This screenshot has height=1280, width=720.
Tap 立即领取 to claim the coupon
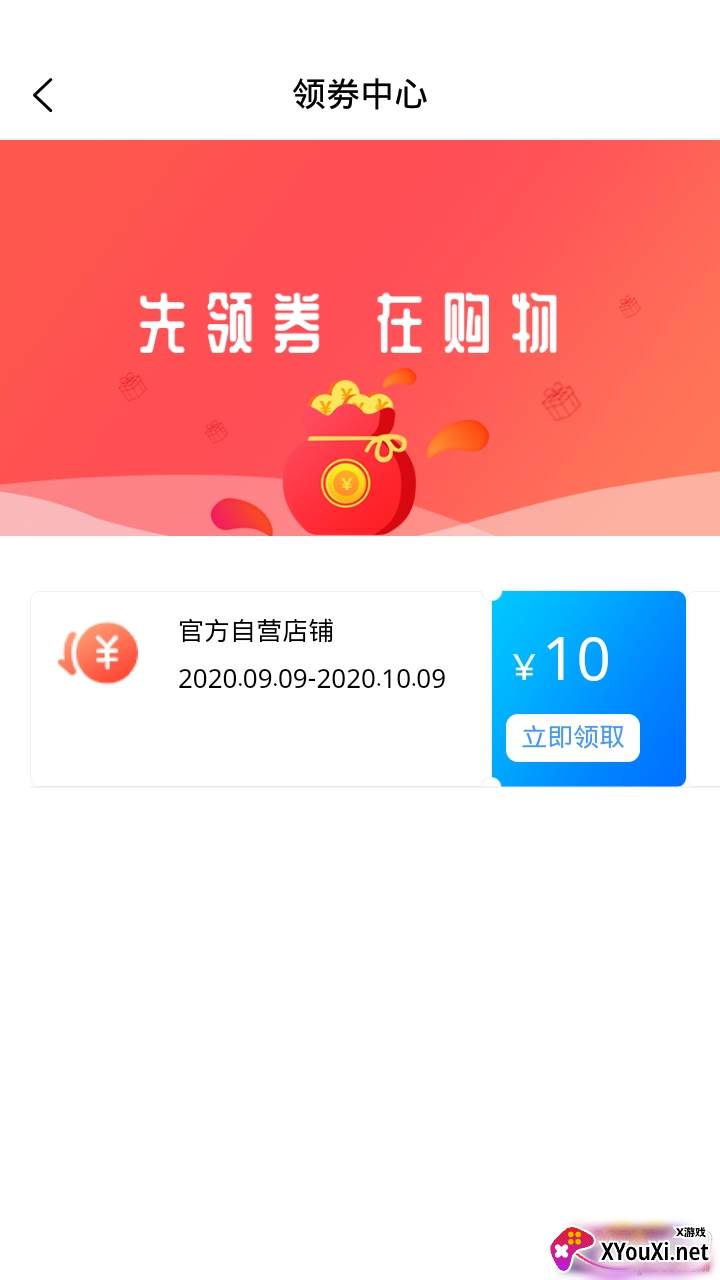click(572, 737)
